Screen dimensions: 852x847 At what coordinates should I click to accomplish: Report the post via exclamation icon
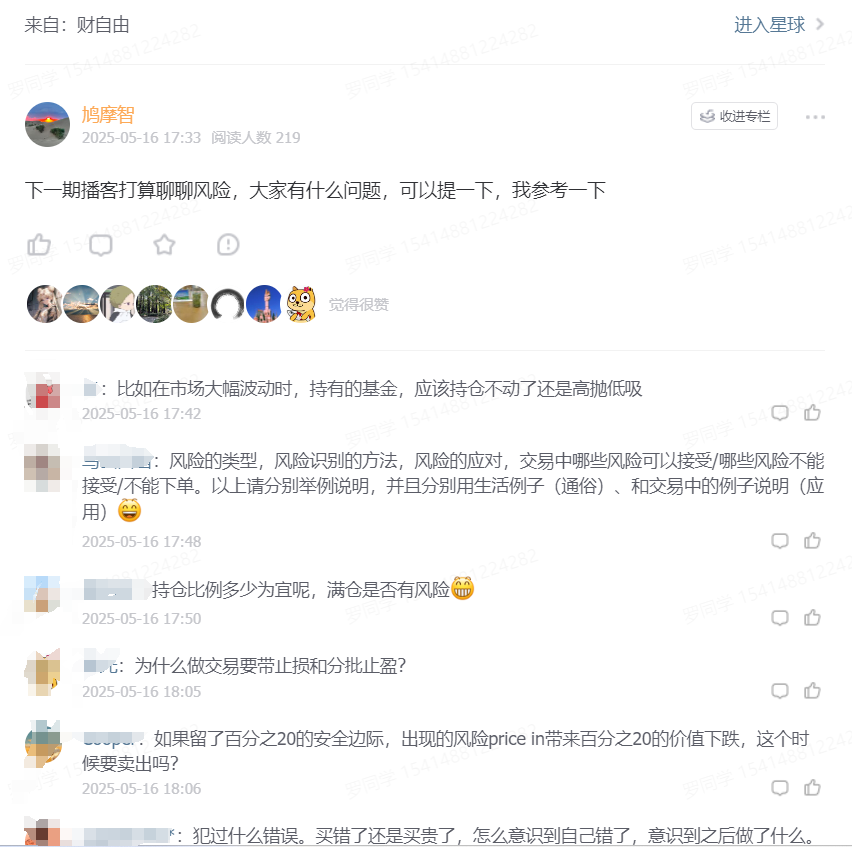(228, 244)
